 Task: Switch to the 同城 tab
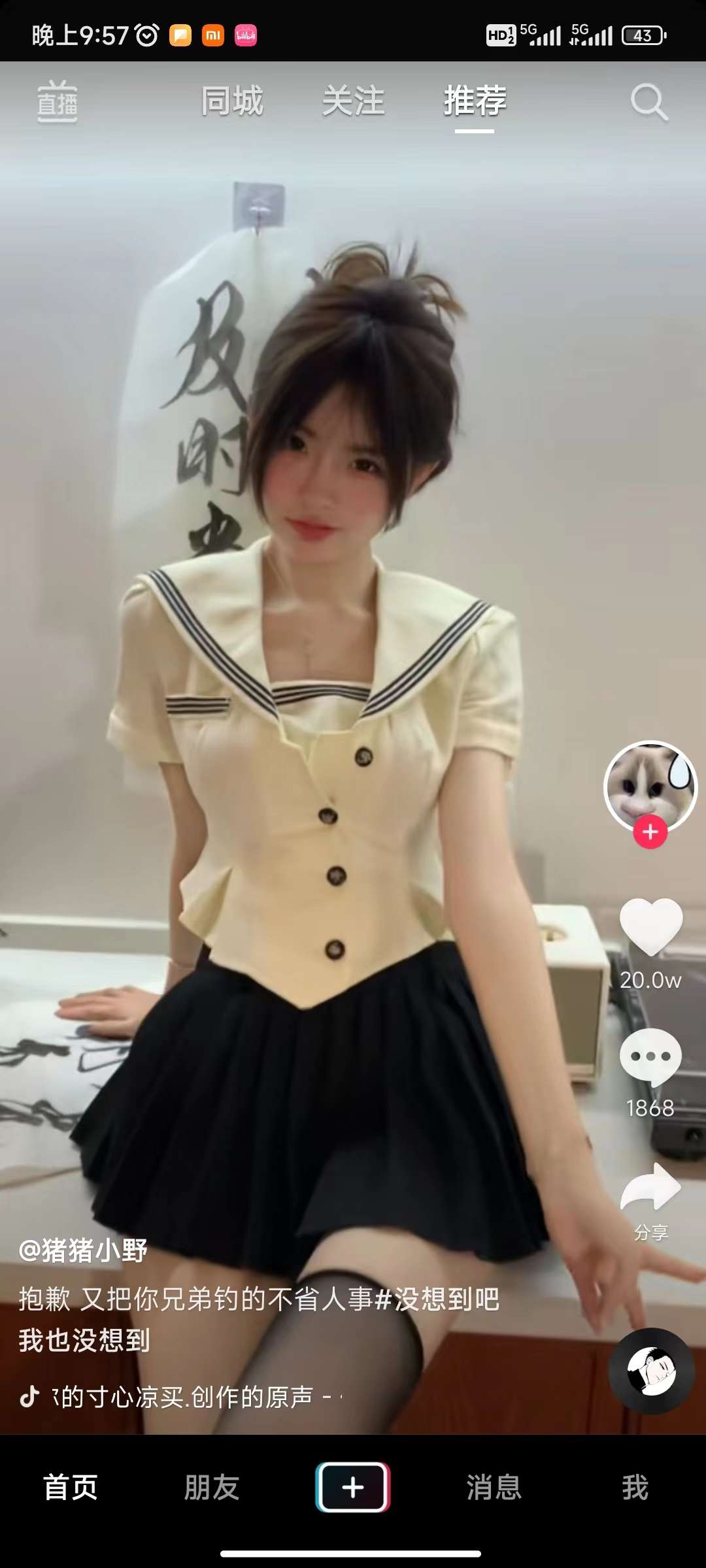(x=232, y=102)
